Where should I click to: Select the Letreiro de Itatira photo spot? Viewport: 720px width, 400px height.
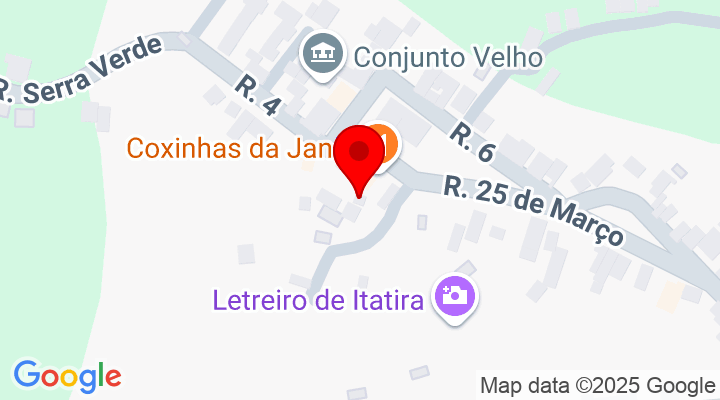tap(454, 297)
